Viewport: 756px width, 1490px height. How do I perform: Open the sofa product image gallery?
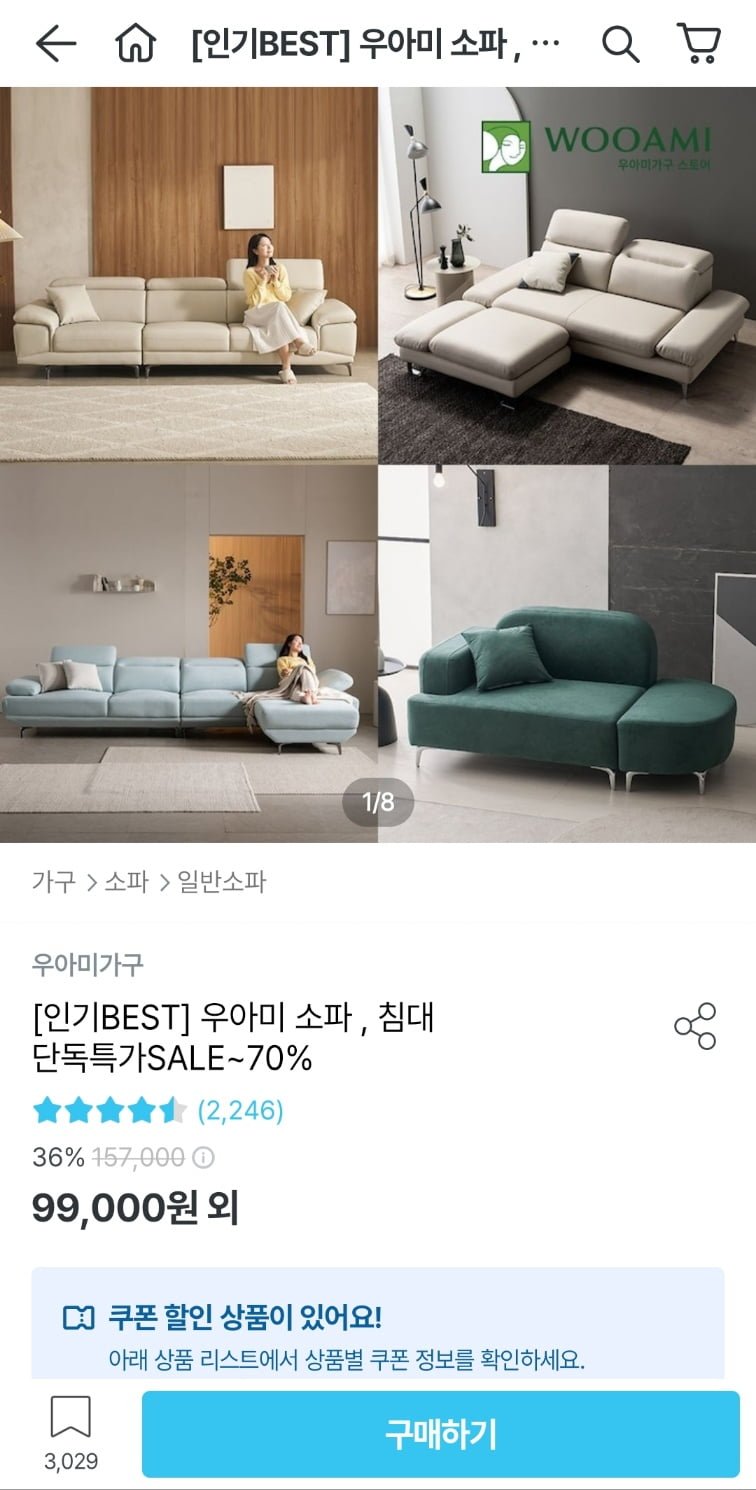(378, 465)
